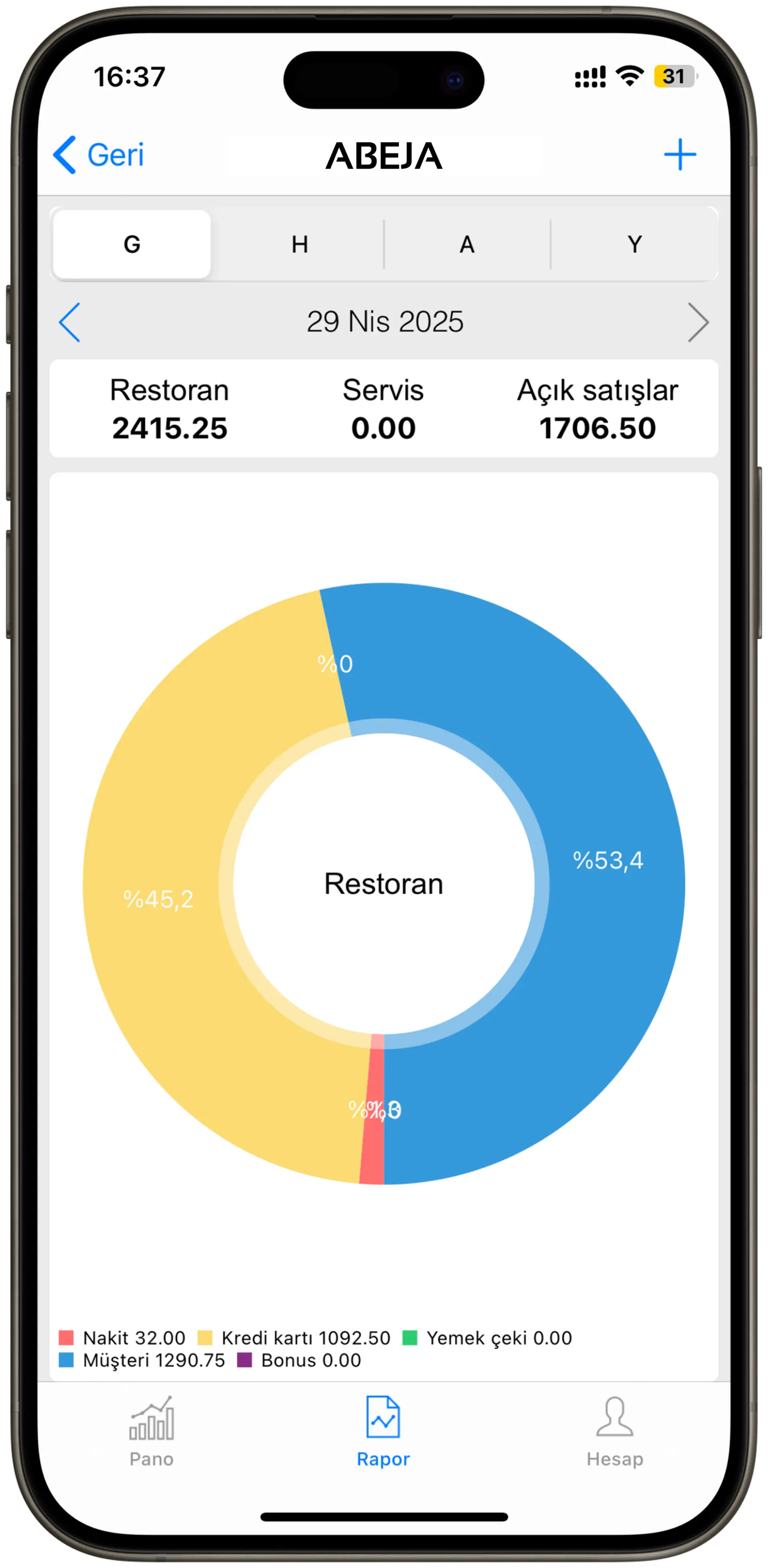This screenshot has width=768, height=1568.
Task: Select the G segment
Action: pyautogui.click(x=132, y=245)
